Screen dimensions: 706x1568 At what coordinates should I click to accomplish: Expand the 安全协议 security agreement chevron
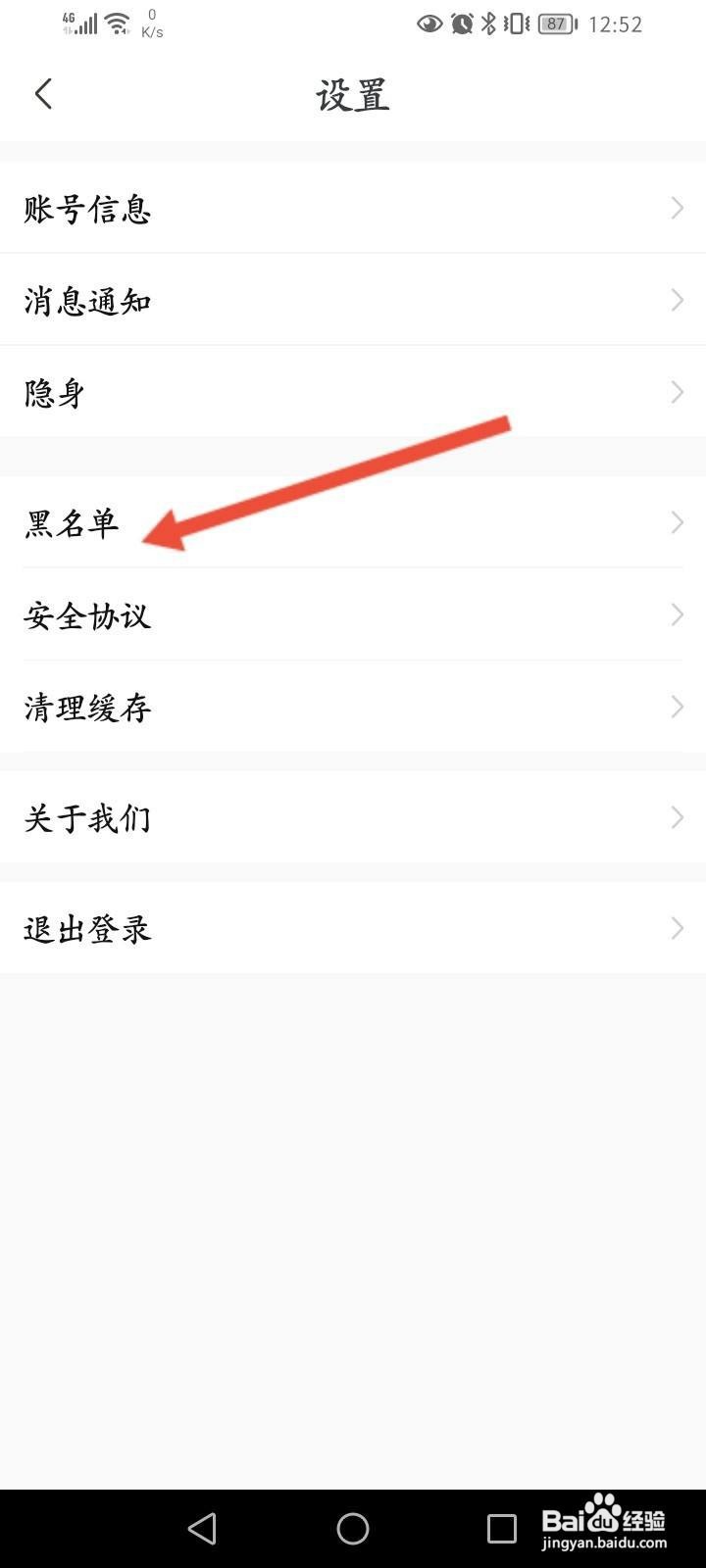pos(677,614)
